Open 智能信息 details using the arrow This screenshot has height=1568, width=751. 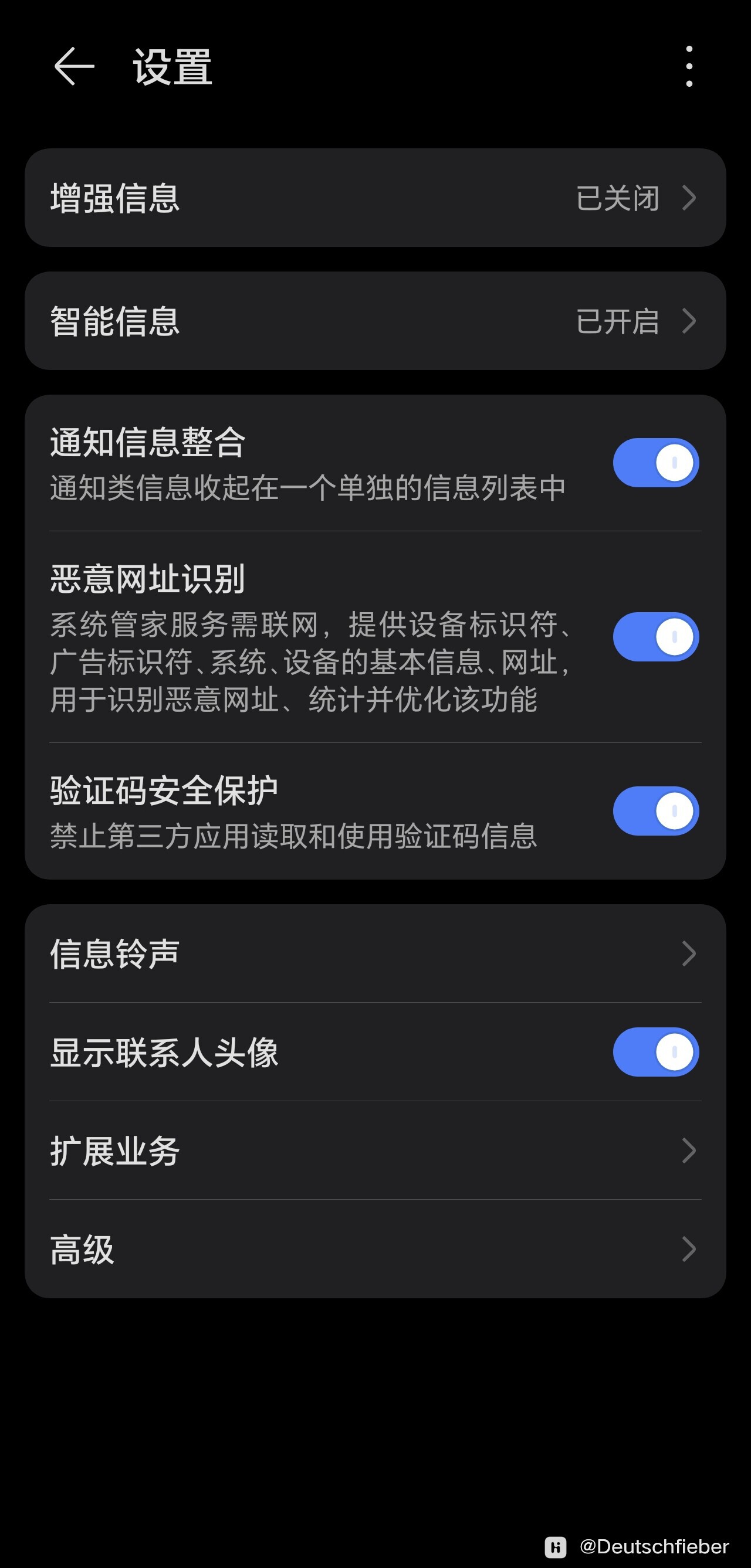[x=689, y=321]
